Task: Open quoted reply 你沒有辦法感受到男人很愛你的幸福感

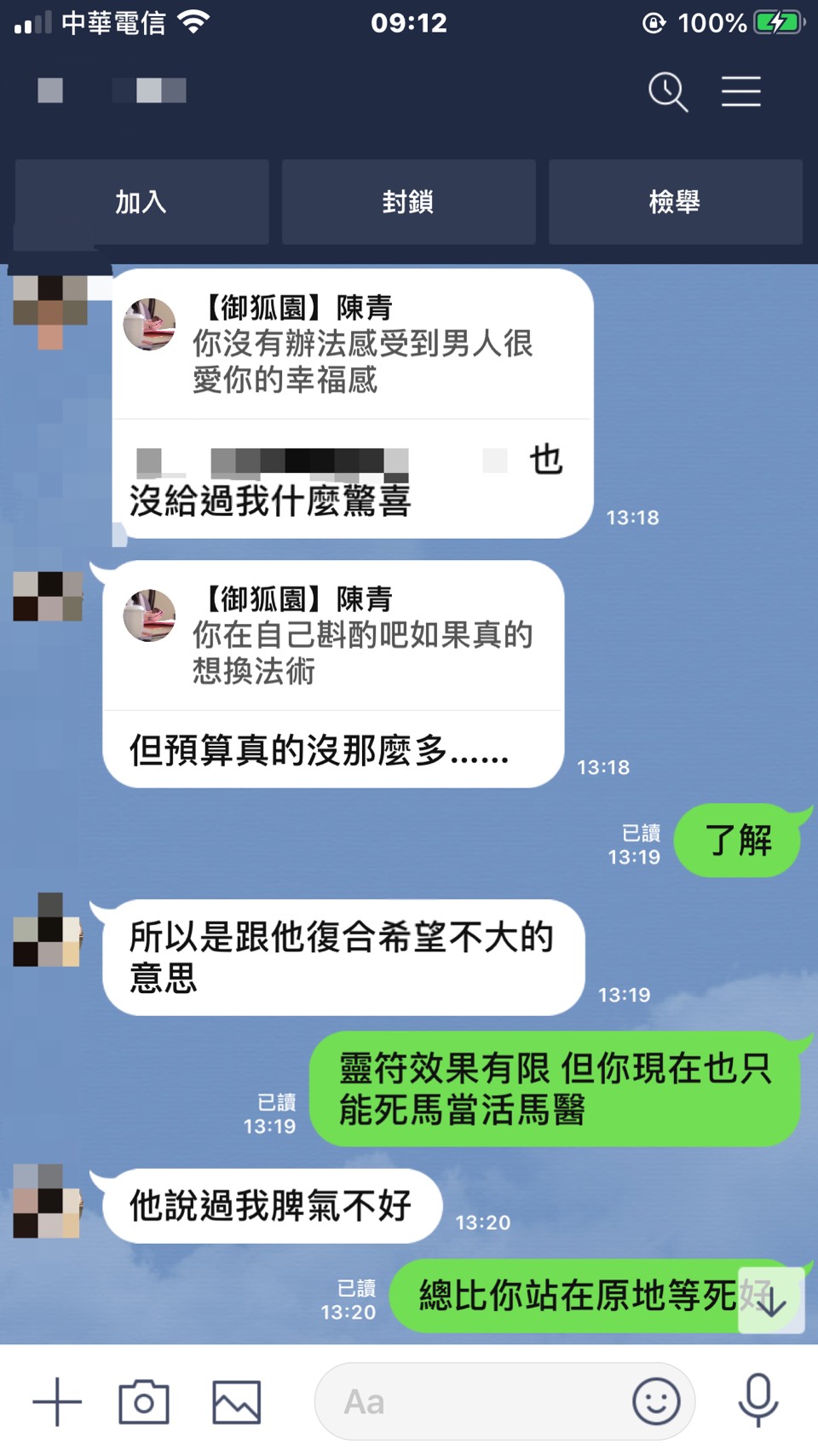Action: [x=352, y=345]
